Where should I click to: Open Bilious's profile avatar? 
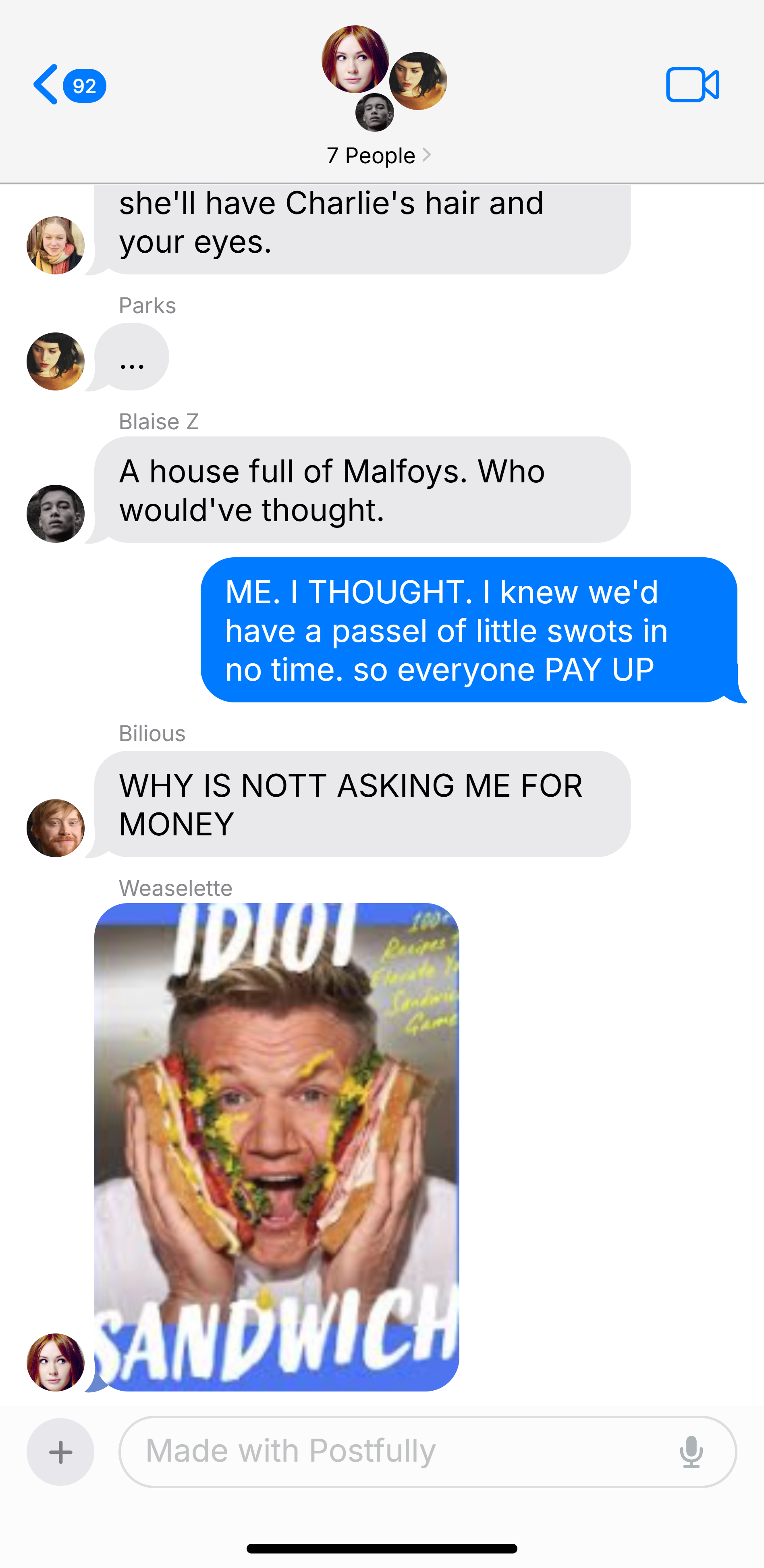click(55, 828)
